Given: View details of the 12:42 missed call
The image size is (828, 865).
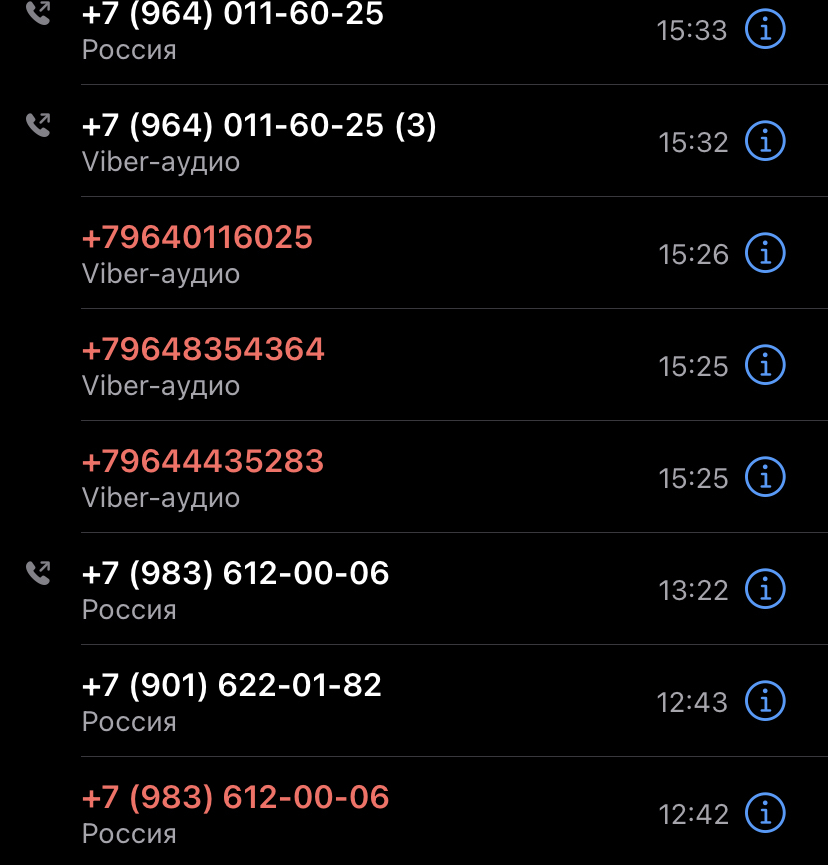Looking at the screenshot, I should coord(766,814).
